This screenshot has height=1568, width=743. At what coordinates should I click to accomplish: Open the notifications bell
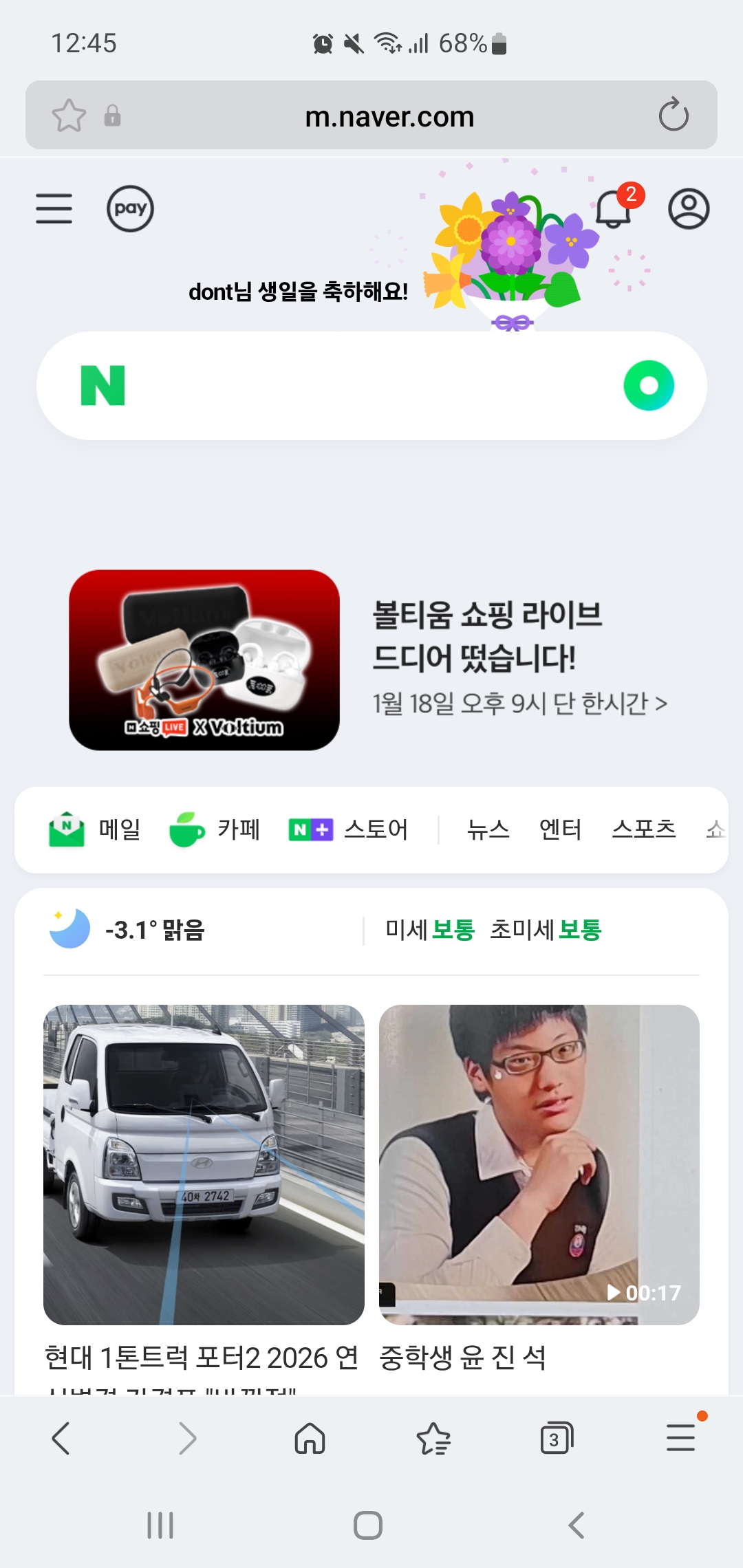(x=614, y=208)
